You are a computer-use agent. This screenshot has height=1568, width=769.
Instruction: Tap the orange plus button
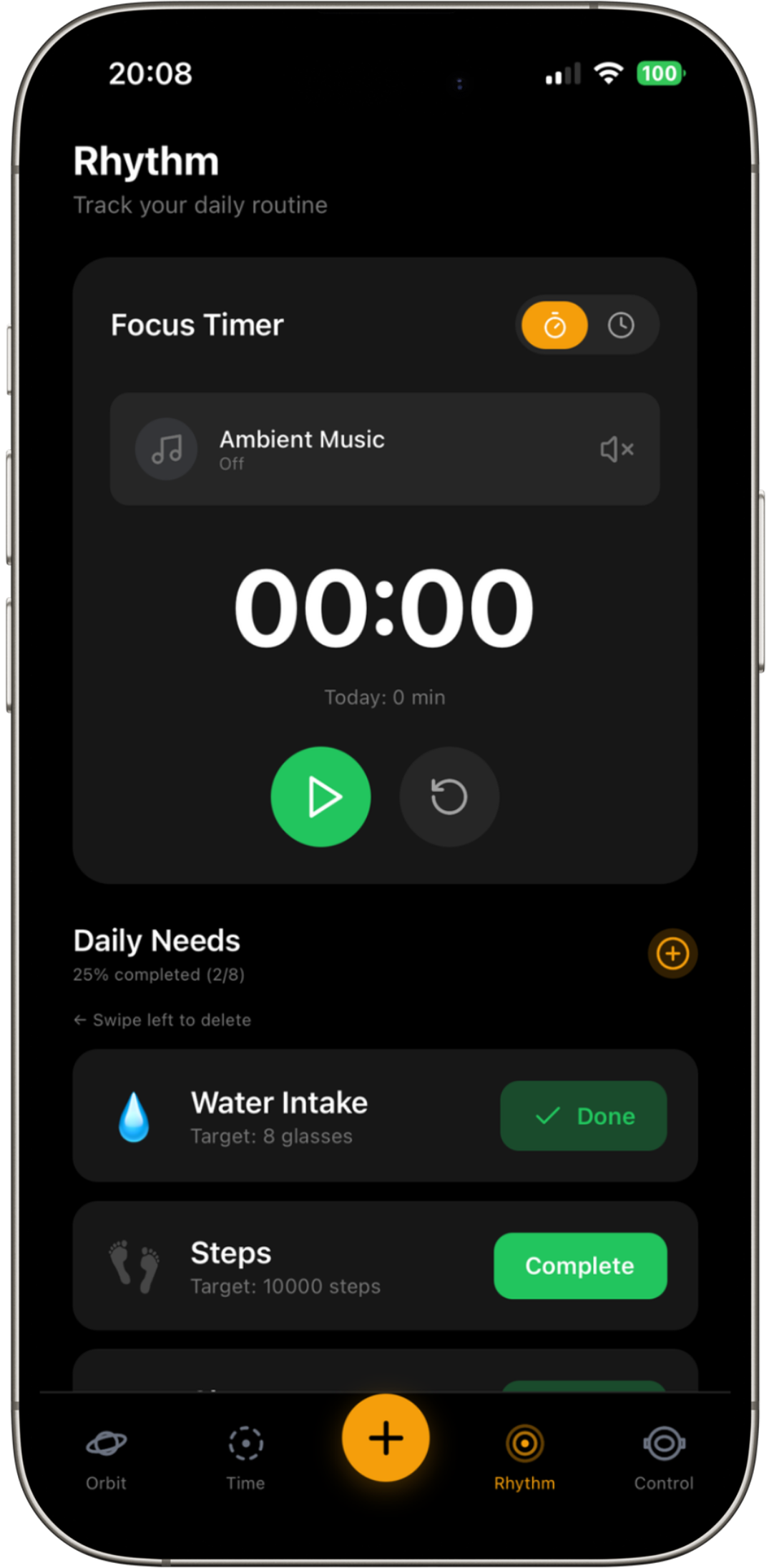point(386,1437)
